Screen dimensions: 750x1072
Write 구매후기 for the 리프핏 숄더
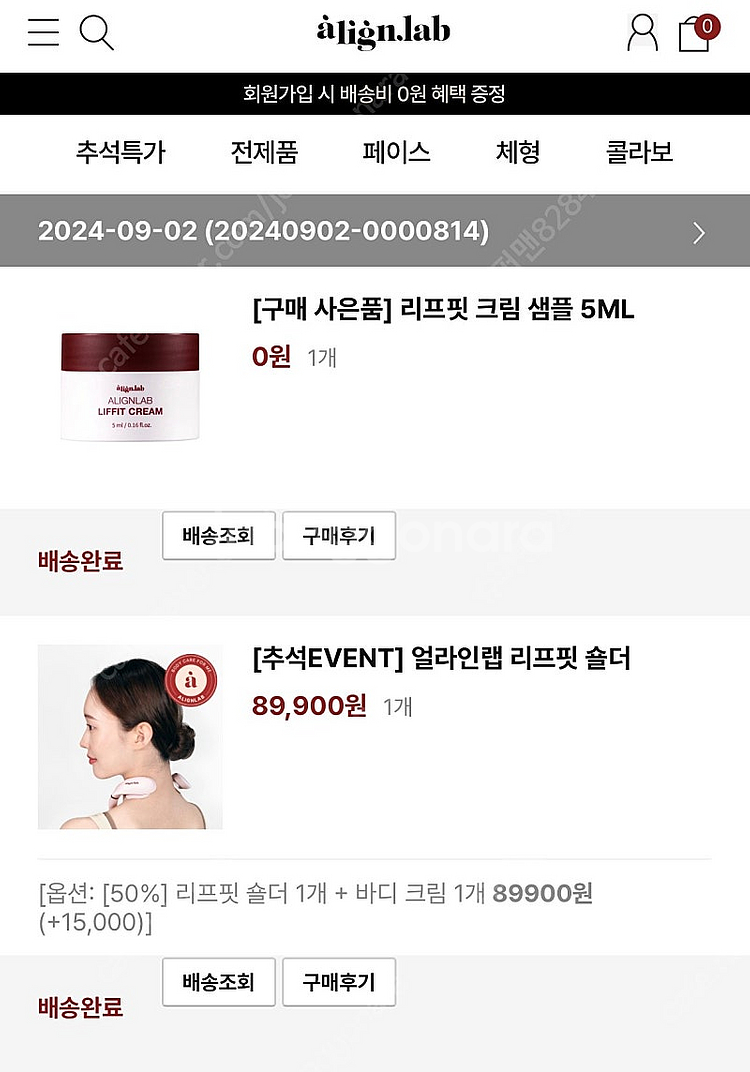(338, 982)
